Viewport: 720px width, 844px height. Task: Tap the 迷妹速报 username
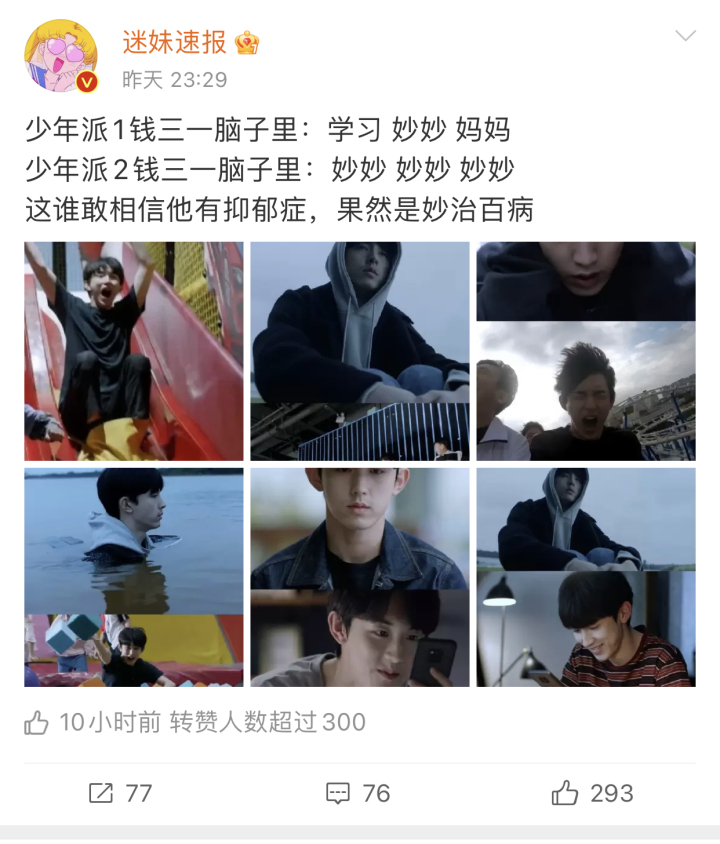click(174, 43)
